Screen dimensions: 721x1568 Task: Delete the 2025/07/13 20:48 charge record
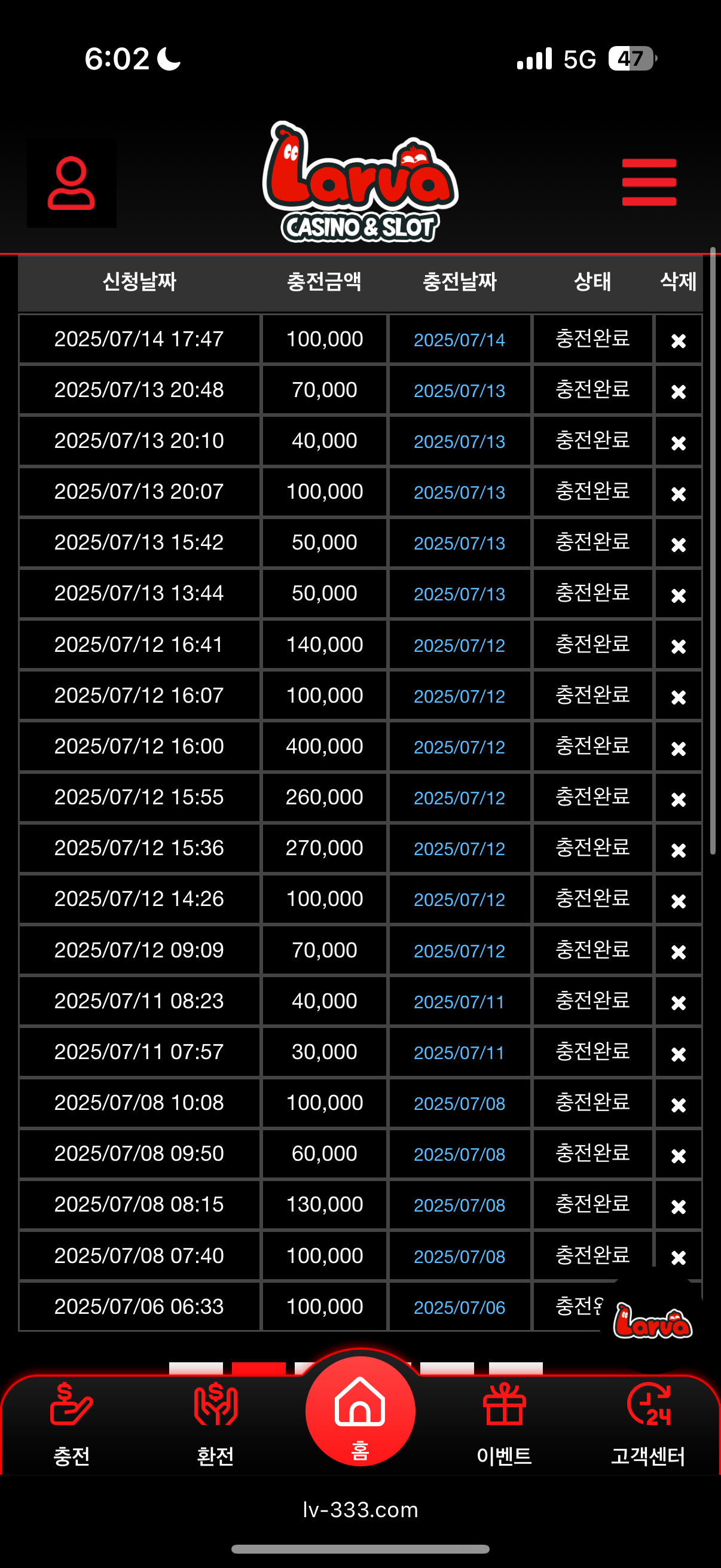coord(678,391)
